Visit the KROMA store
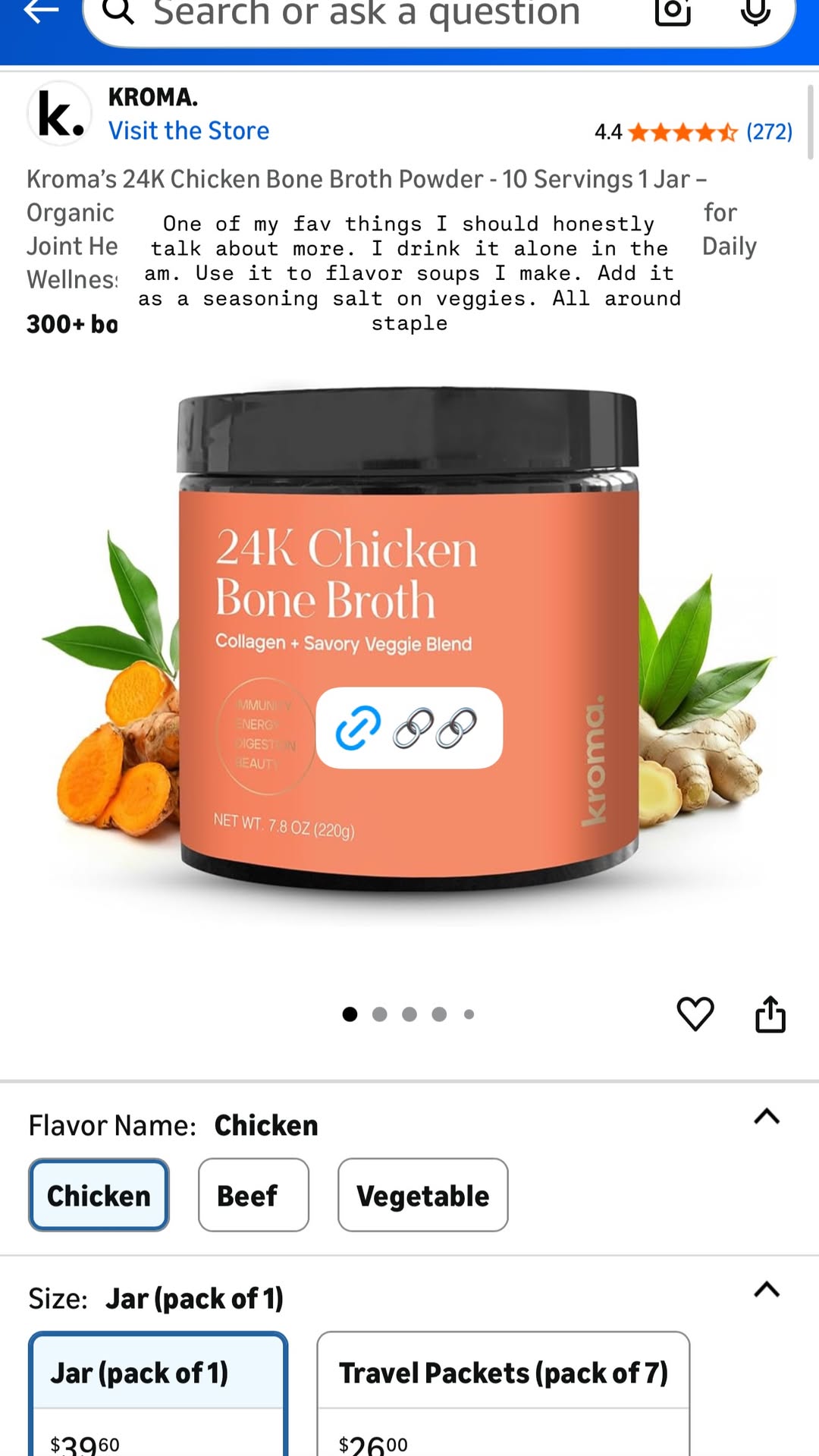 coord(189,131)
